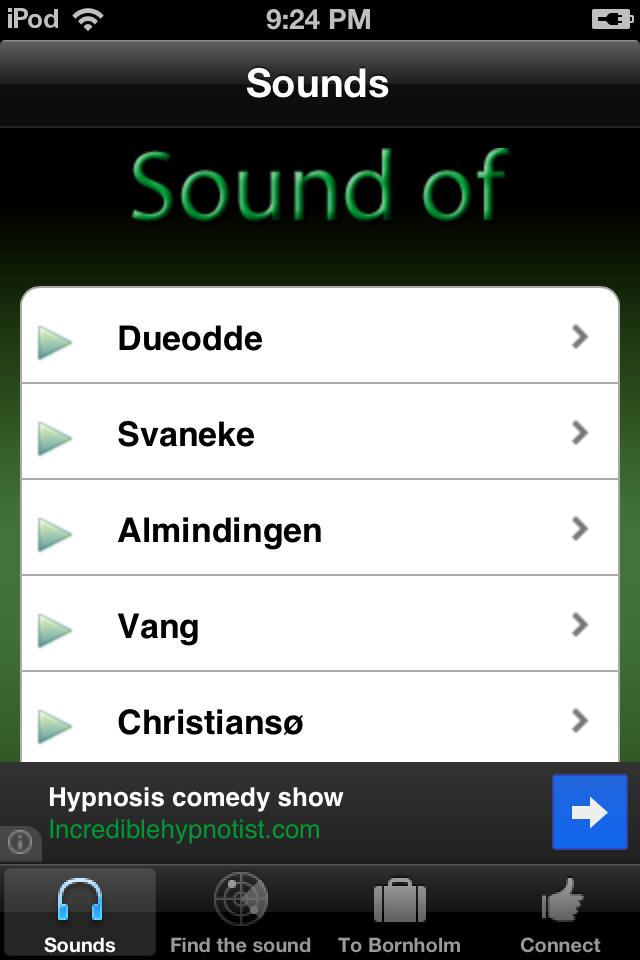Switch to the Find the sound tab
Viewport: 640px width, 960px height.
(240, 913)
